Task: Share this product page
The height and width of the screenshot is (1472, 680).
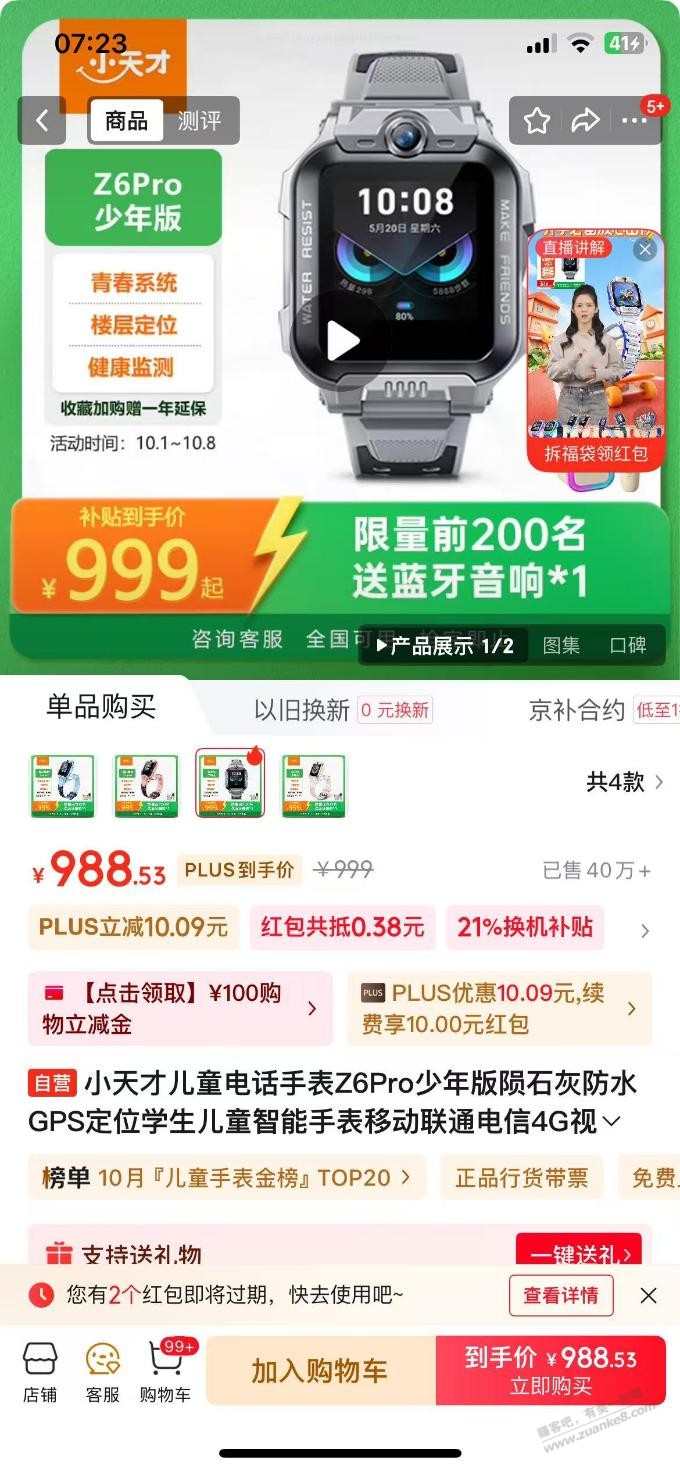Action: 584,121
